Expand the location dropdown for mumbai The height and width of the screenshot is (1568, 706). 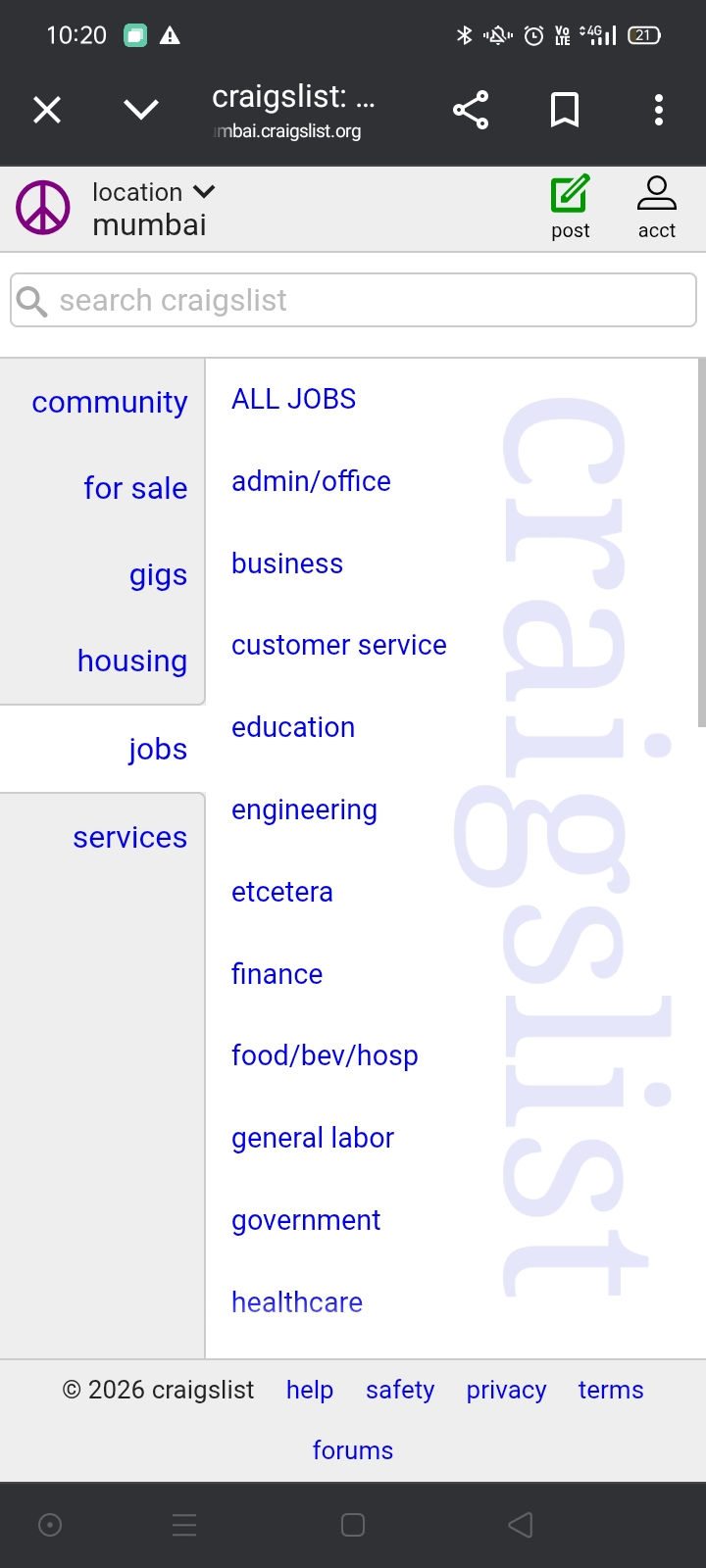point(154,192)
